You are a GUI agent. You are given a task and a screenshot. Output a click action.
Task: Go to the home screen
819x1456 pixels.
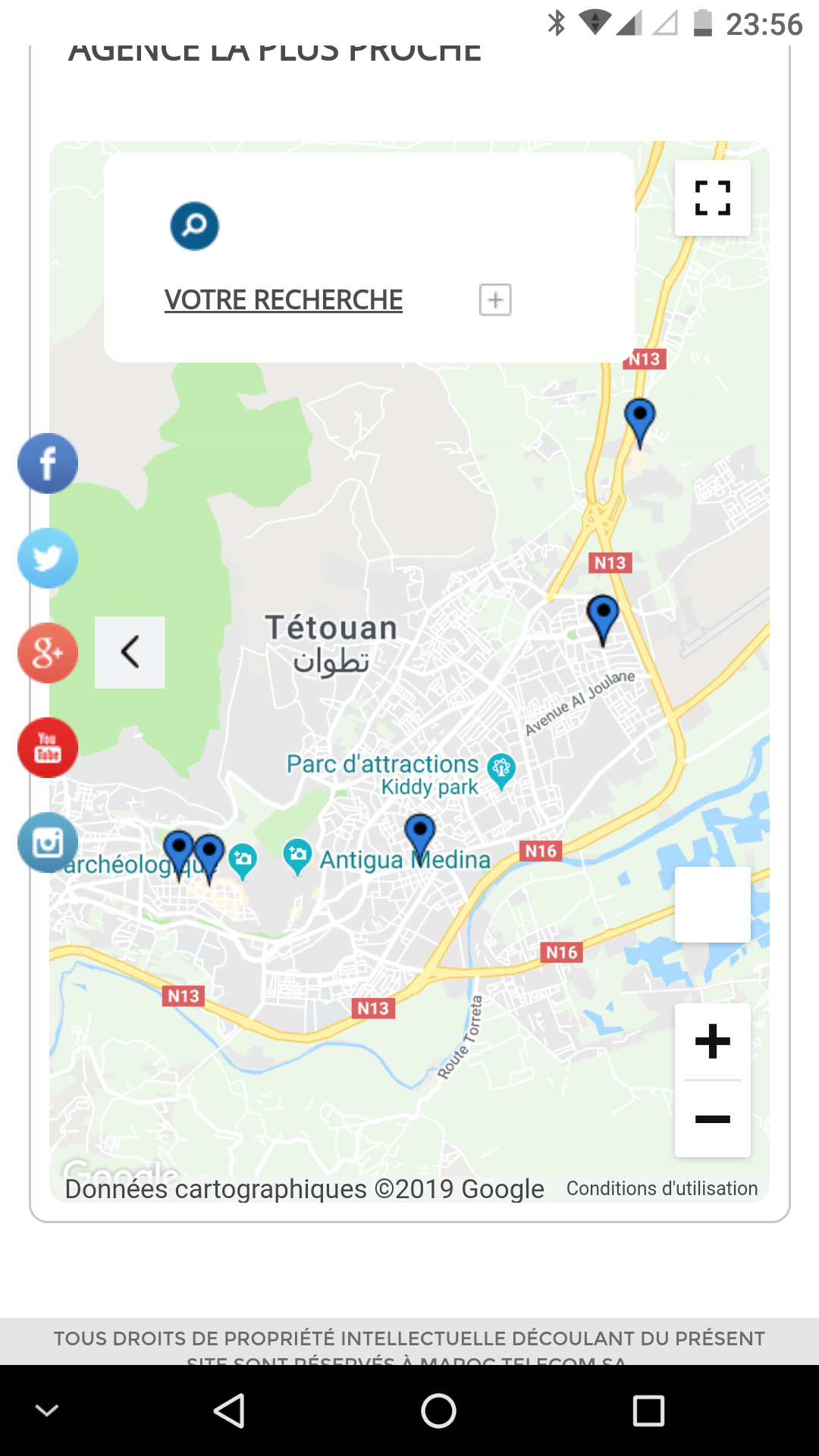pyautogui.click(x=438, y=1411)
